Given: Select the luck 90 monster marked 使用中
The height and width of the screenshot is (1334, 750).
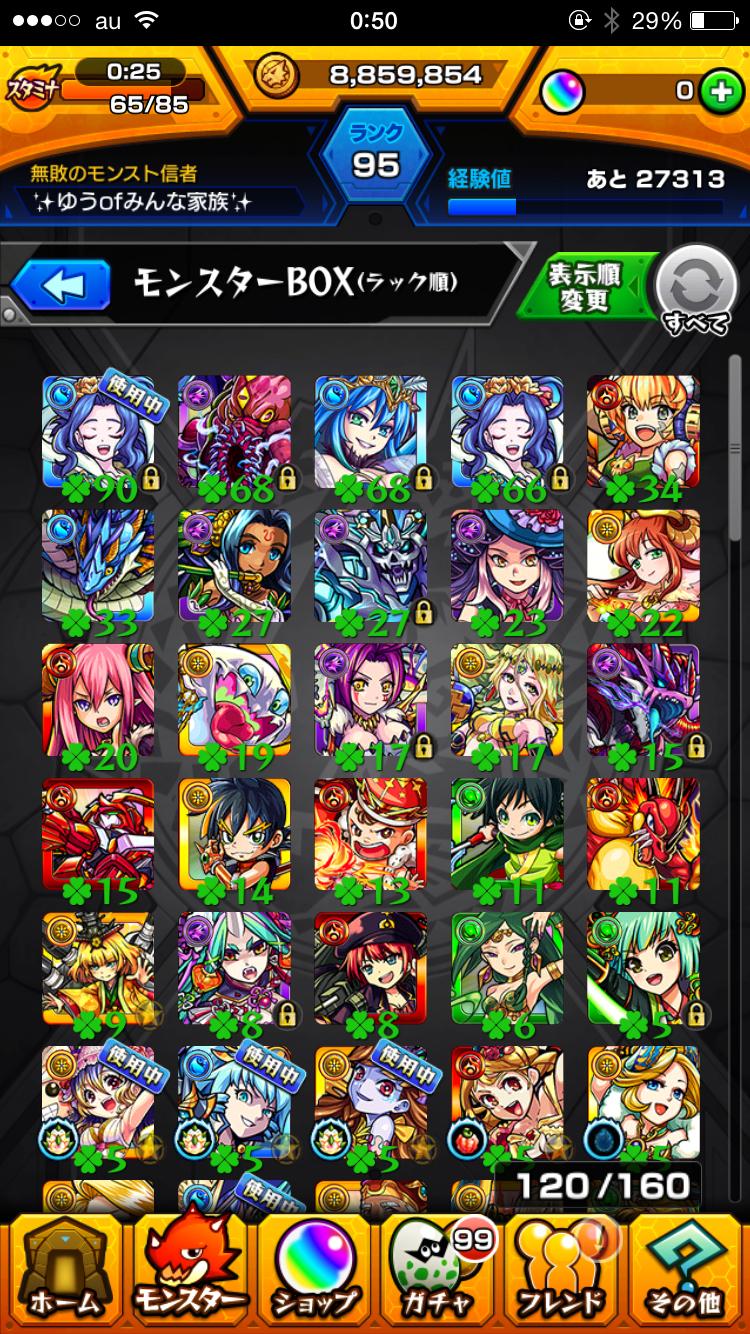Looking at the screenshot, I should [x=98, y=432].
